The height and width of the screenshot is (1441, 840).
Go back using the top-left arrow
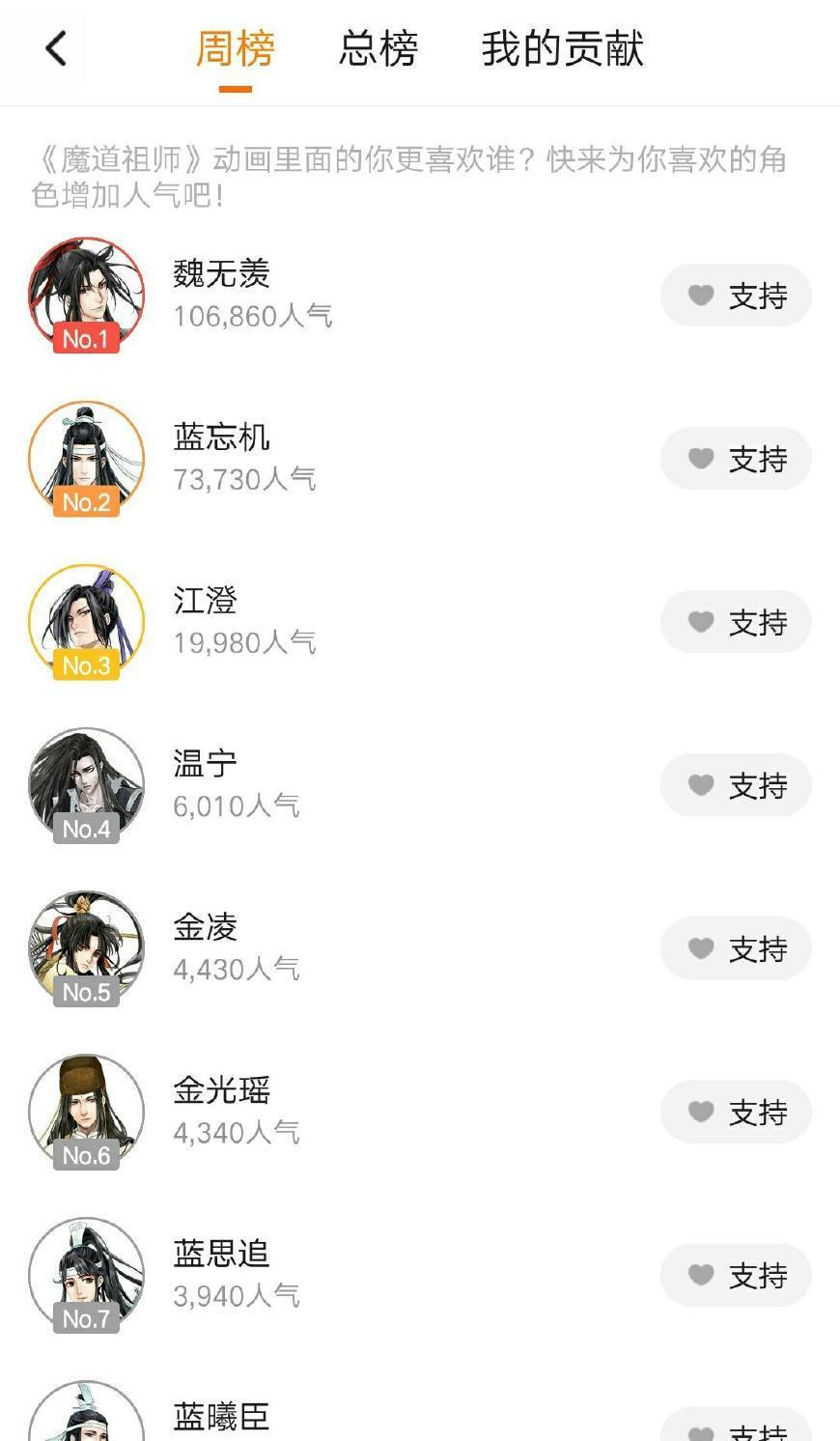[56, 48]
